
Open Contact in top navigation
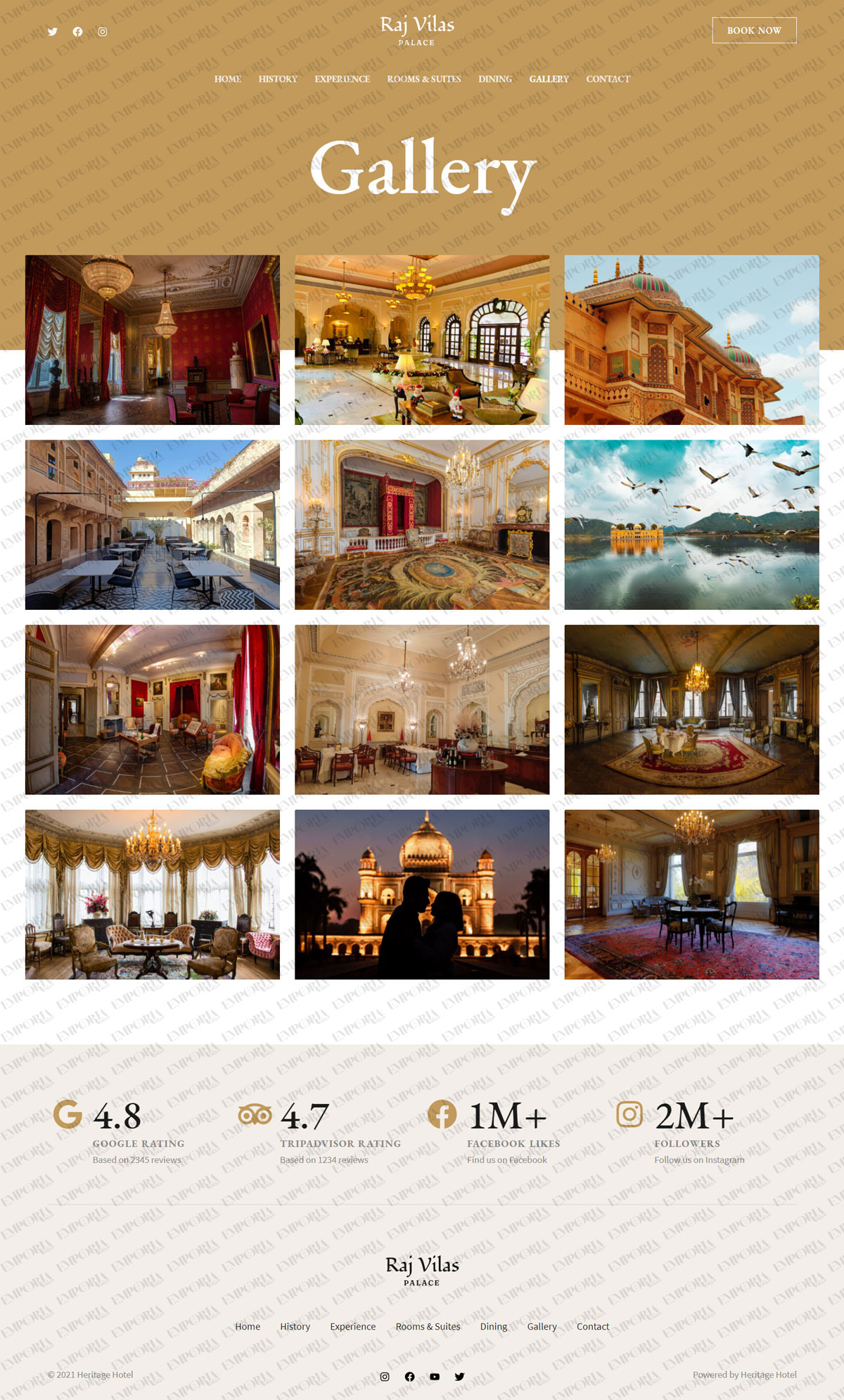[608, 79]
